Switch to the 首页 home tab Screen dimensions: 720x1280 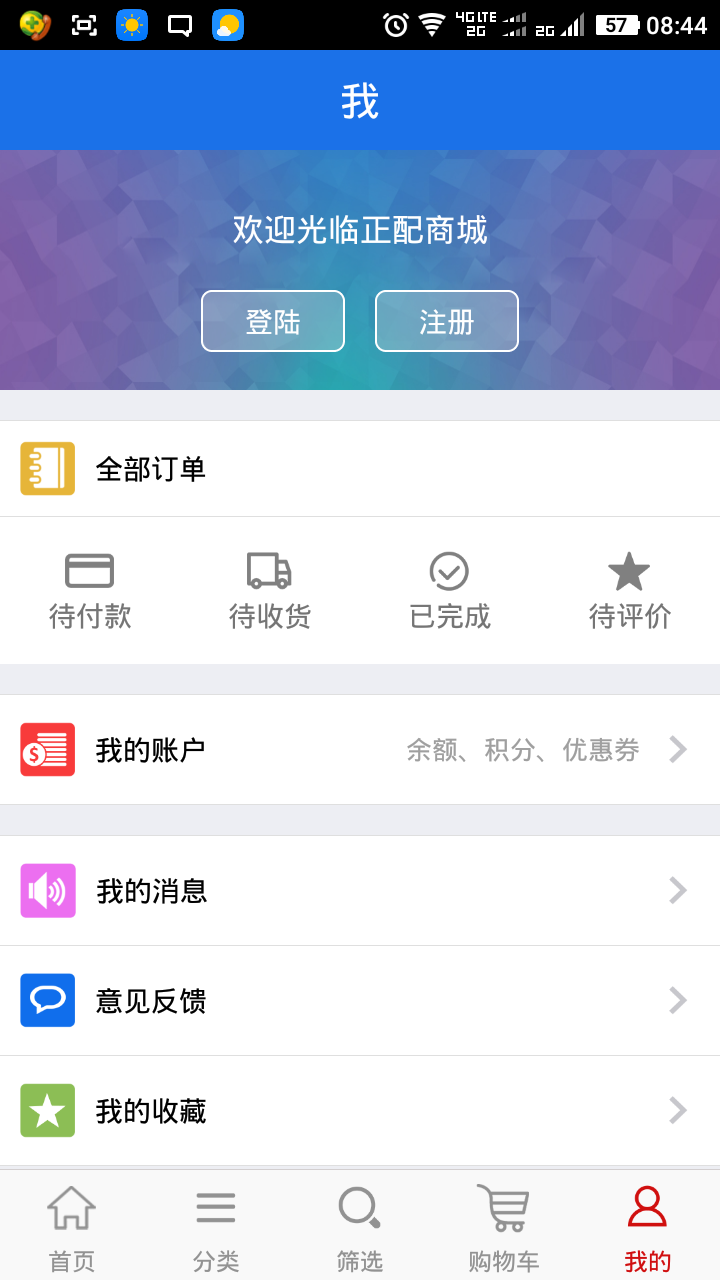(72, 1227)
